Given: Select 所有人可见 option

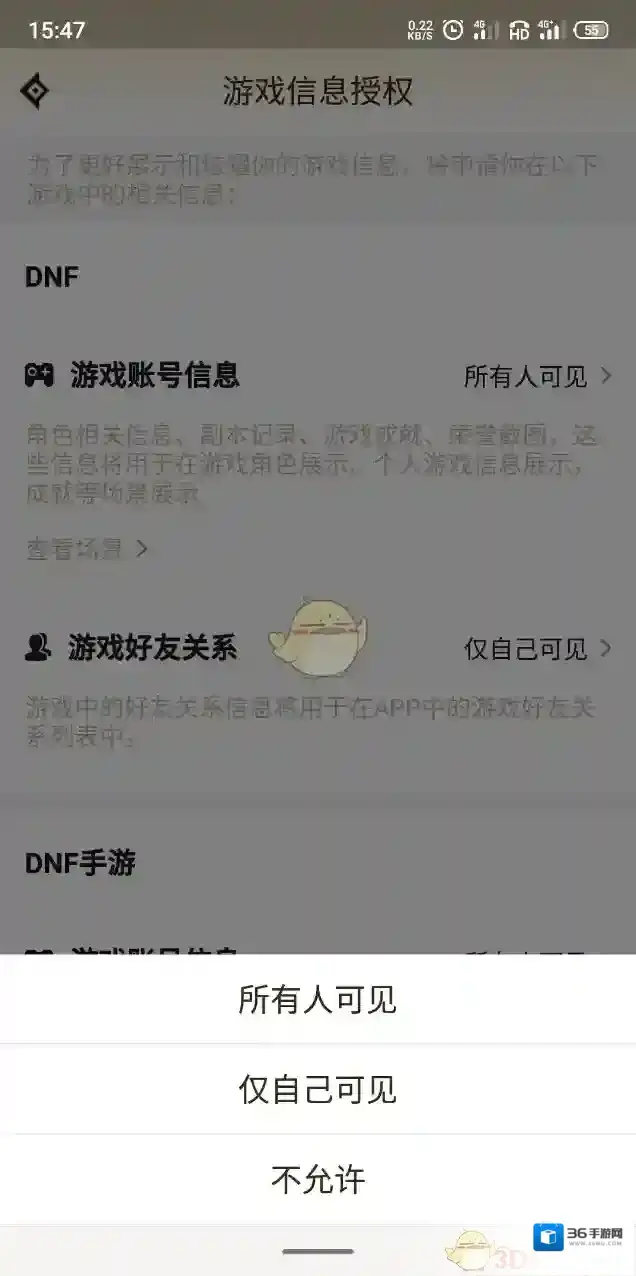Looking at the screenshot, I should pos(318,999).
